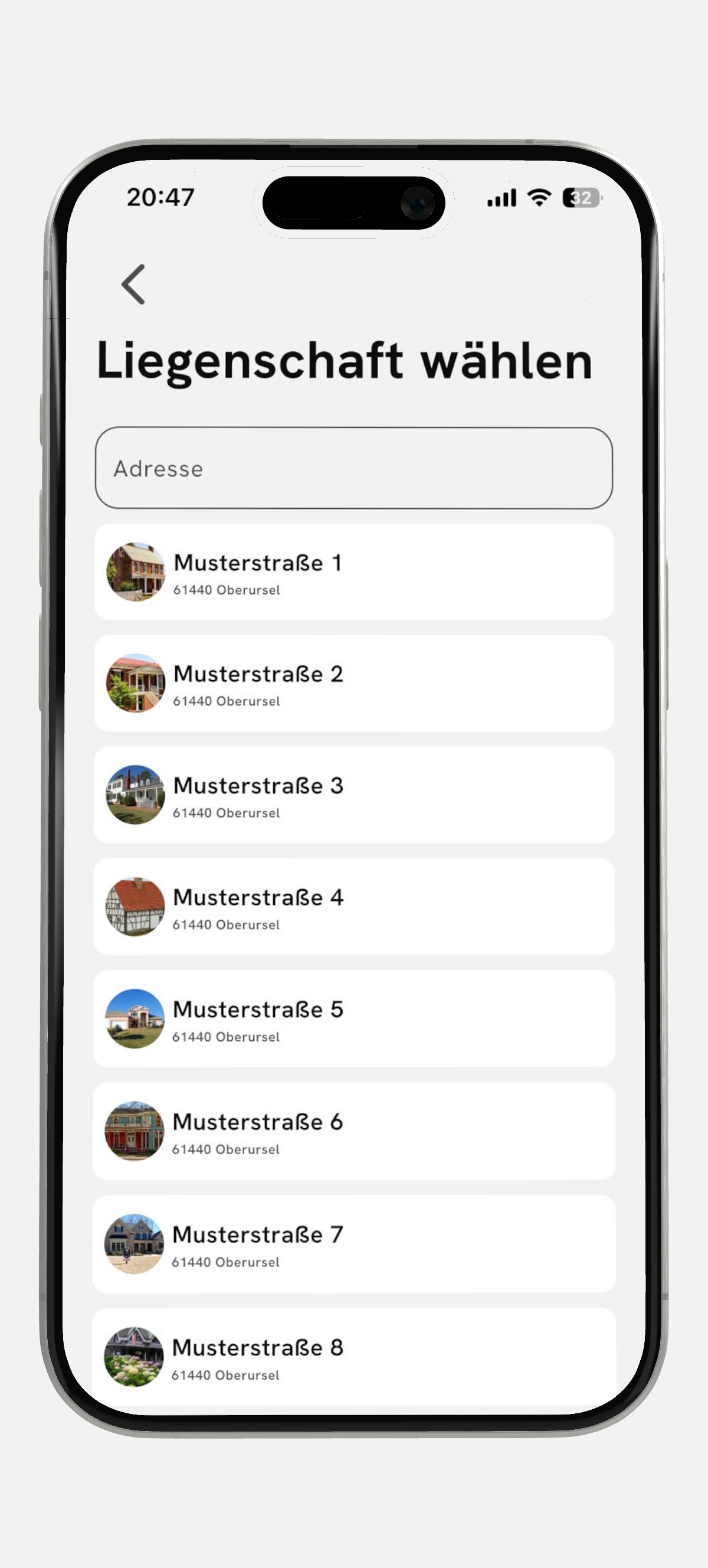Tap the Adresse input field
The height and width of the screenshot is (1568, 708).
353,468
